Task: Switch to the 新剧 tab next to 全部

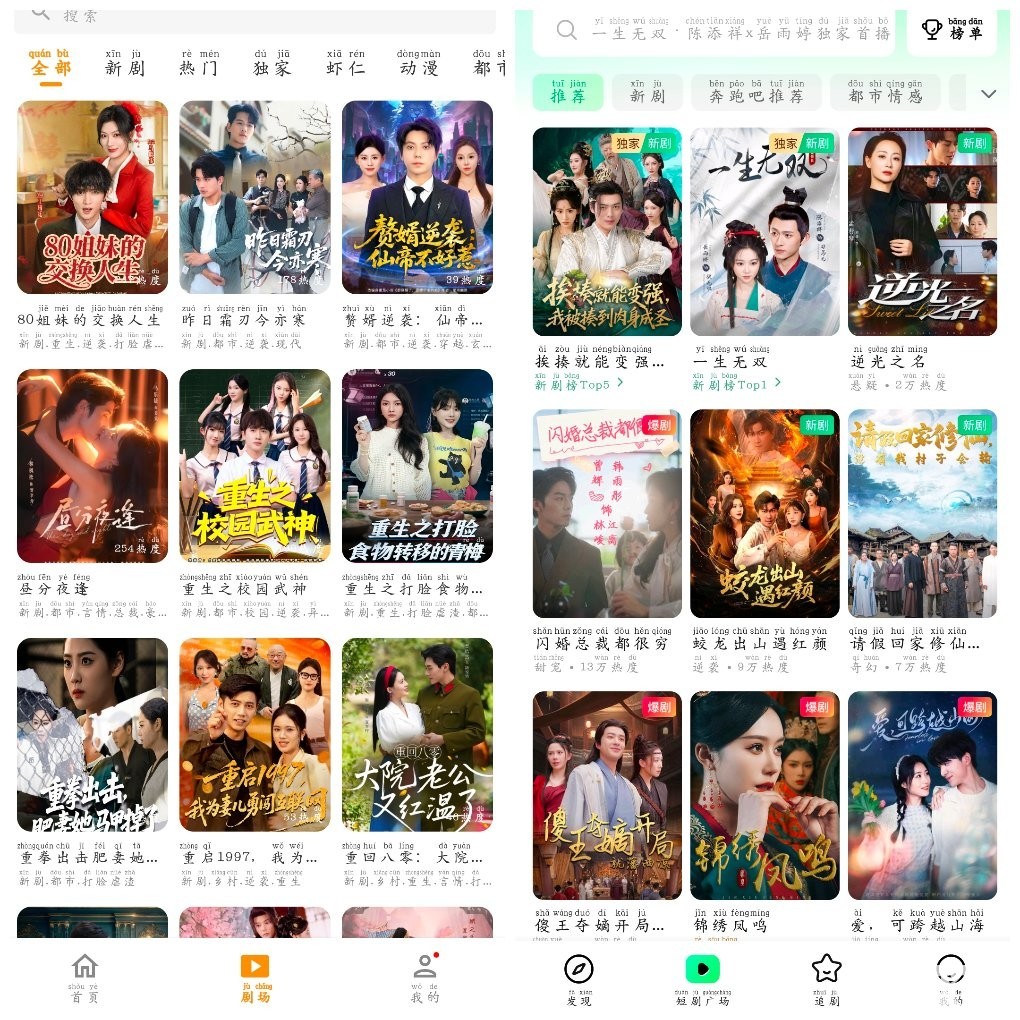Action: click(x=125, y=68)
